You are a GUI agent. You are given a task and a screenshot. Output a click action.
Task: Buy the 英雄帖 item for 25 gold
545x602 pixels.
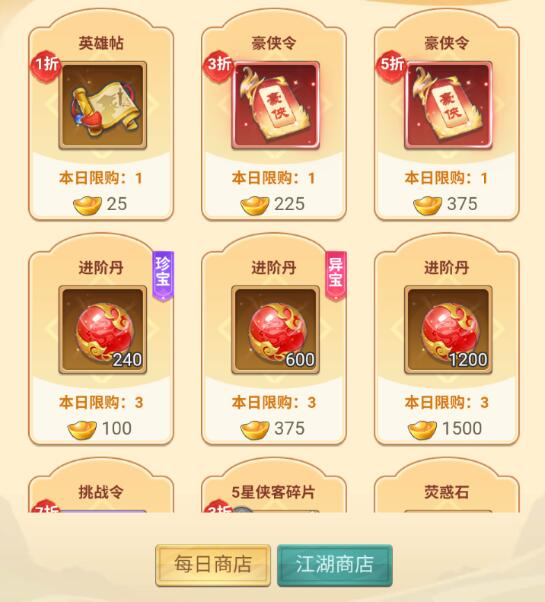tap(101, 115)
